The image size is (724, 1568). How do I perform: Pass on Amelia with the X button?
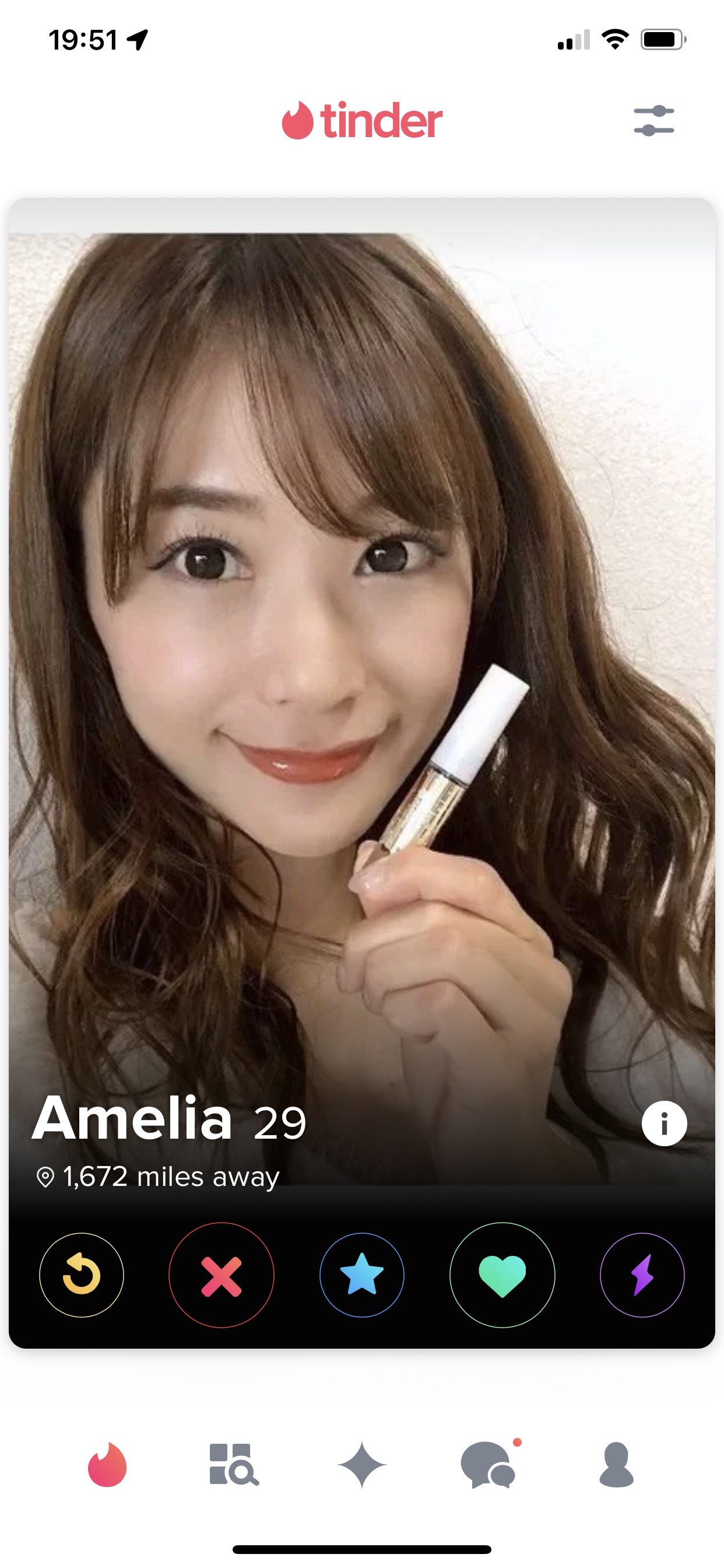[222, 1275]
